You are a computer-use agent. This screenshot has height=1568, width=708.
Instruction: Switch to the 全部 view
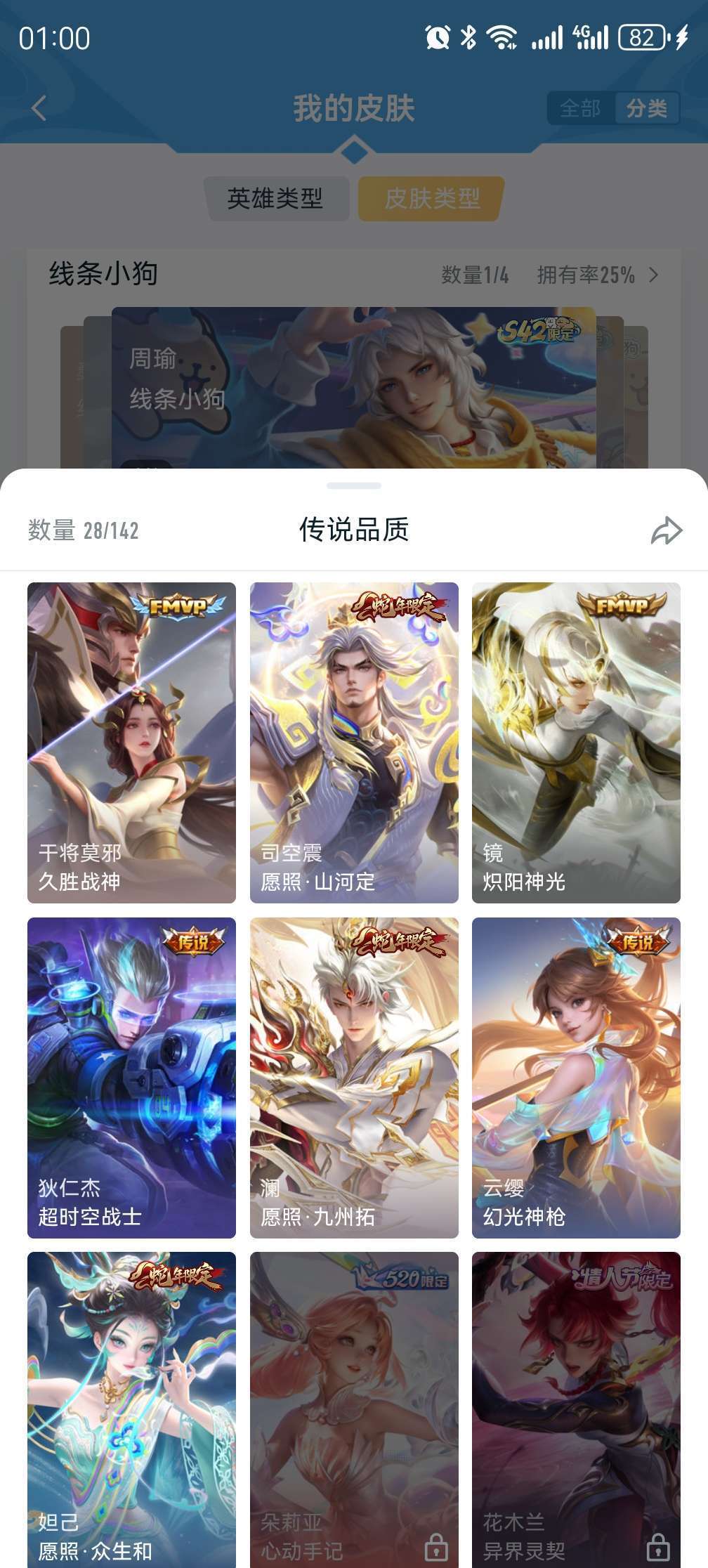[x=580, y=108]
